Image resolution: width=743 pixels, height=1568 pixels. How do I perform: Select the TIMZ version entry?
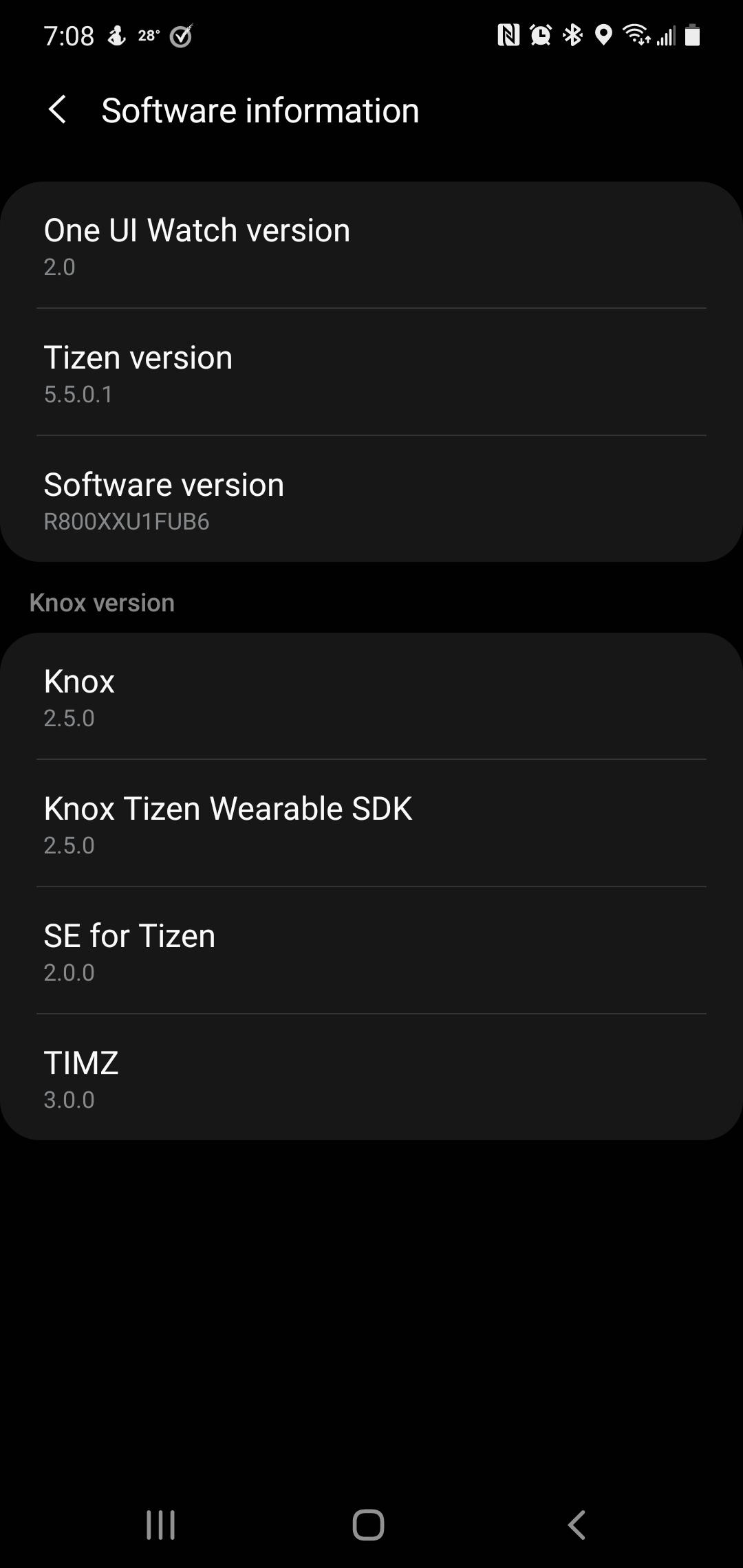(371, 1078)
